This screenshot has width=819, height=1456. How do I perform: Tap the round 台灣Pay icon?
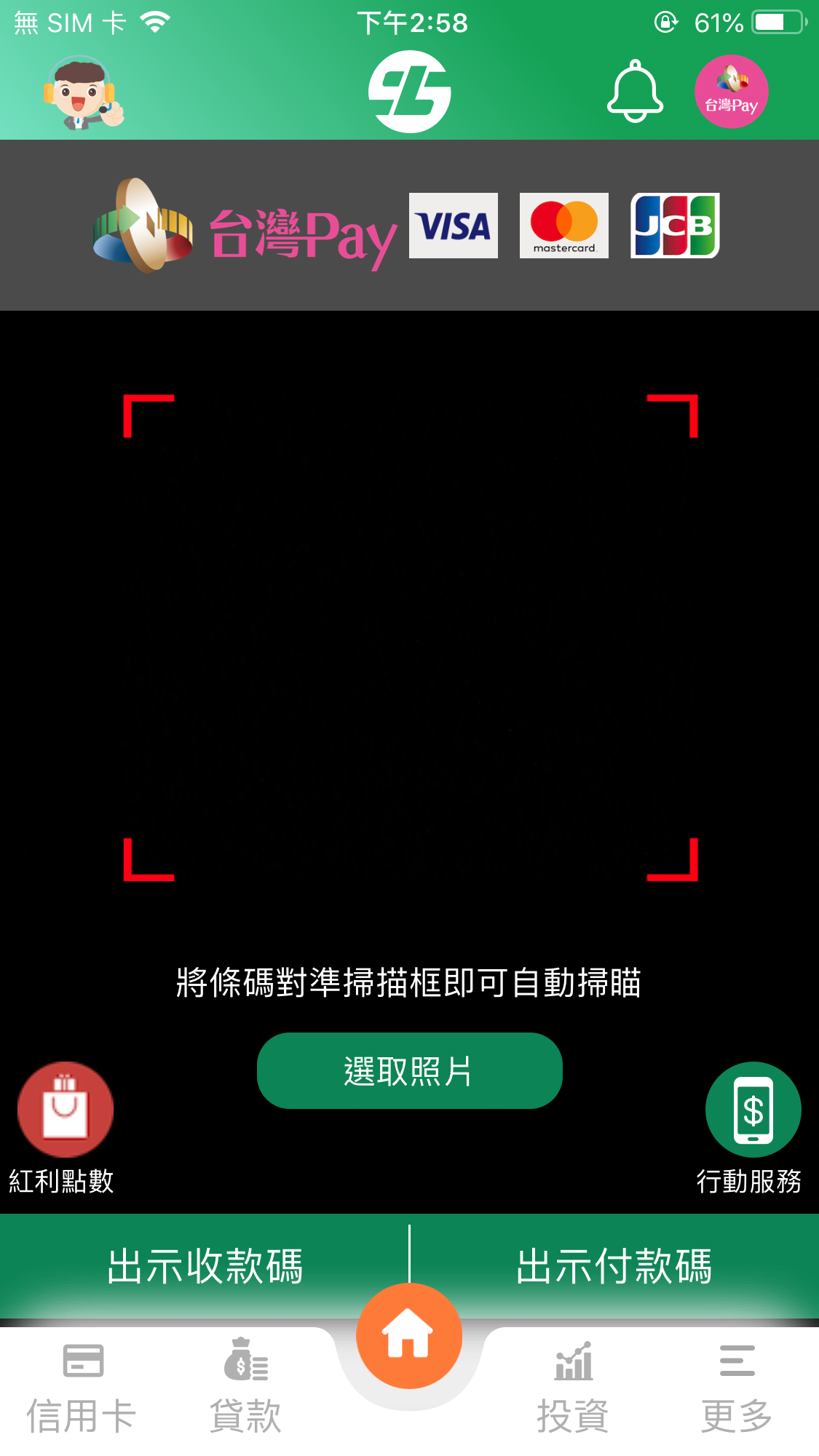pos(731,92)
